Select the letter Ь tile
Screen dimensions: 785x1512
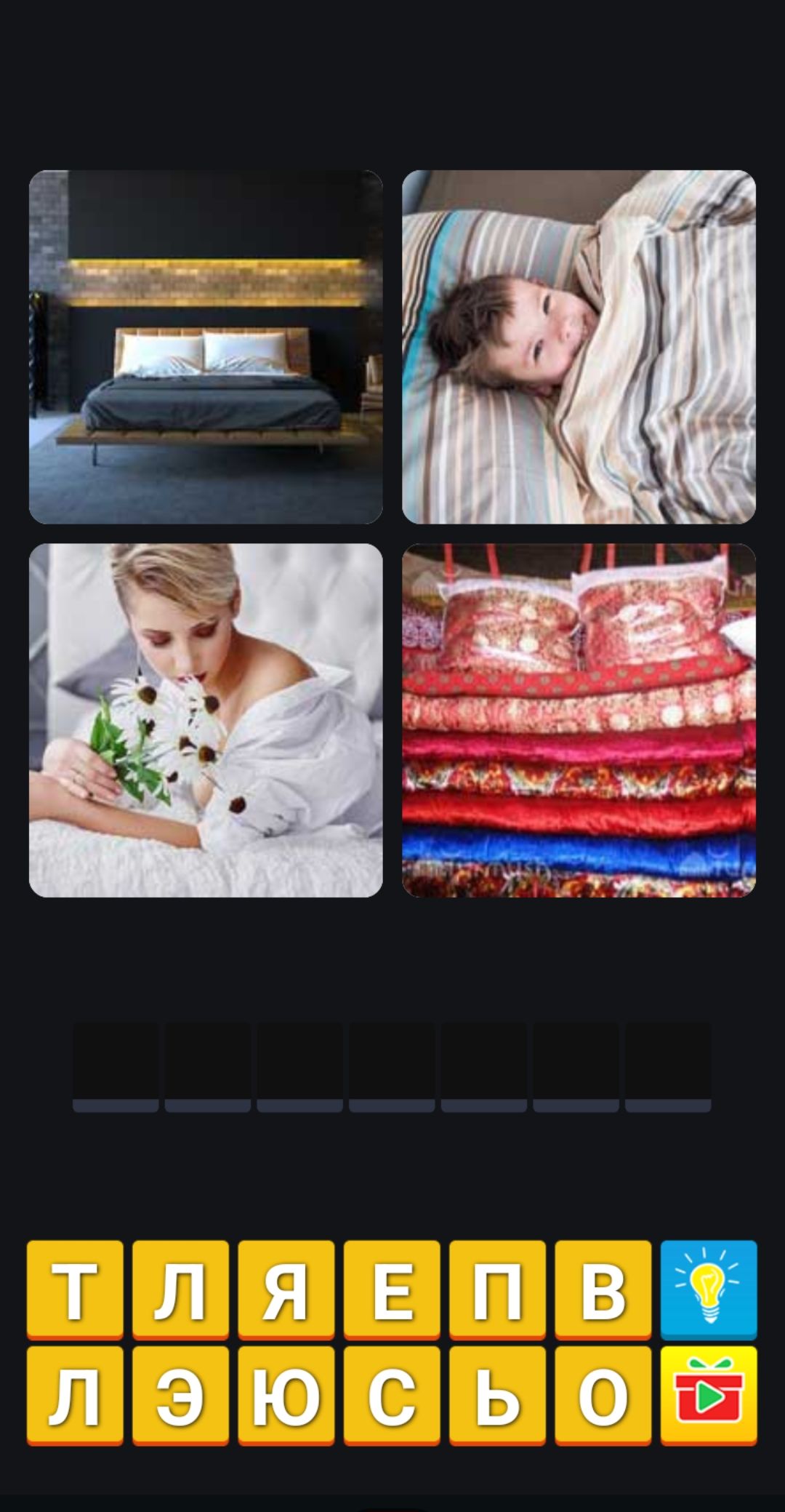pyautogui.click(x=497, y=1394)
